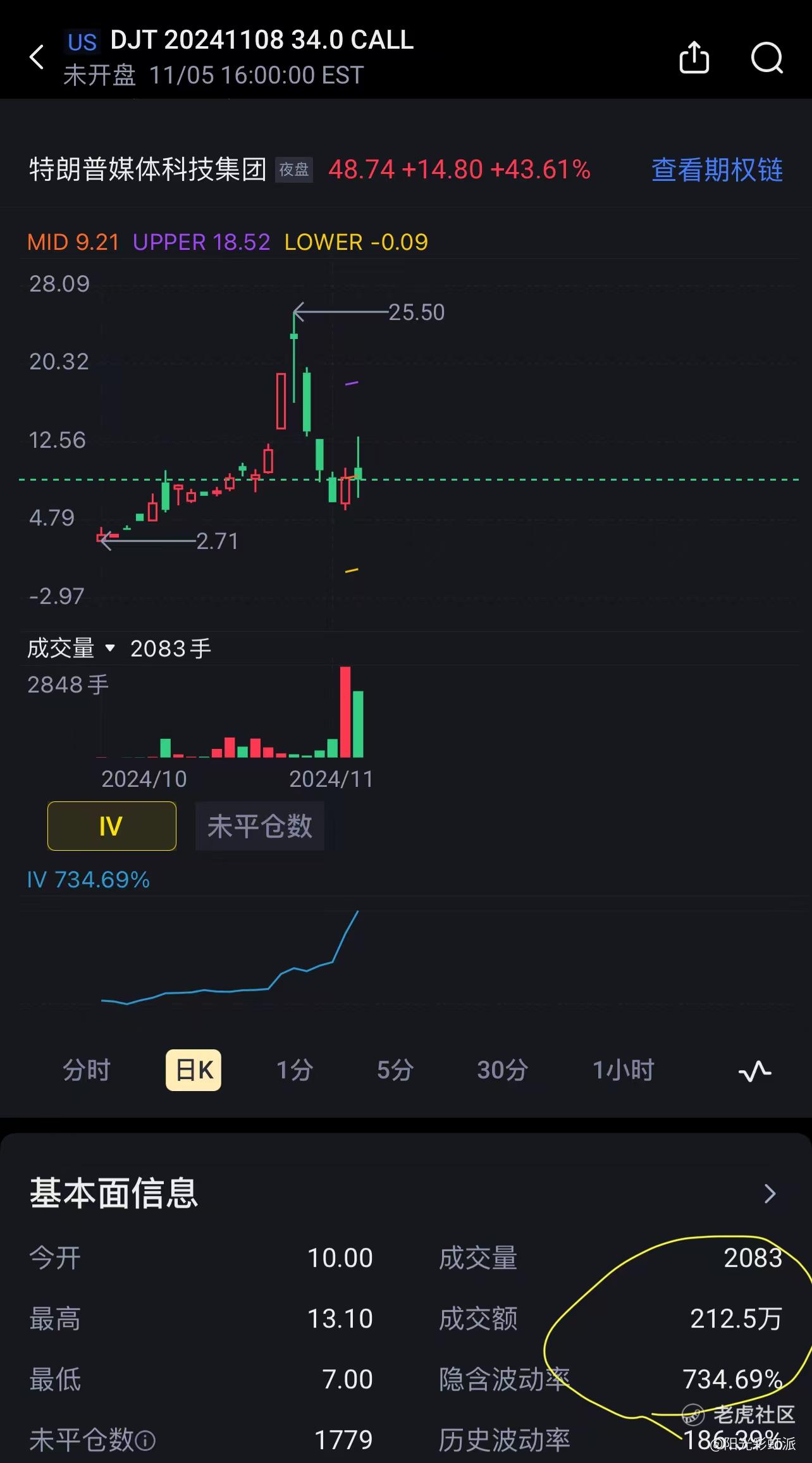The width and height of the screenshot is (812, 1463).
Task: Show info for 未平仓数
Action: 145,1441
